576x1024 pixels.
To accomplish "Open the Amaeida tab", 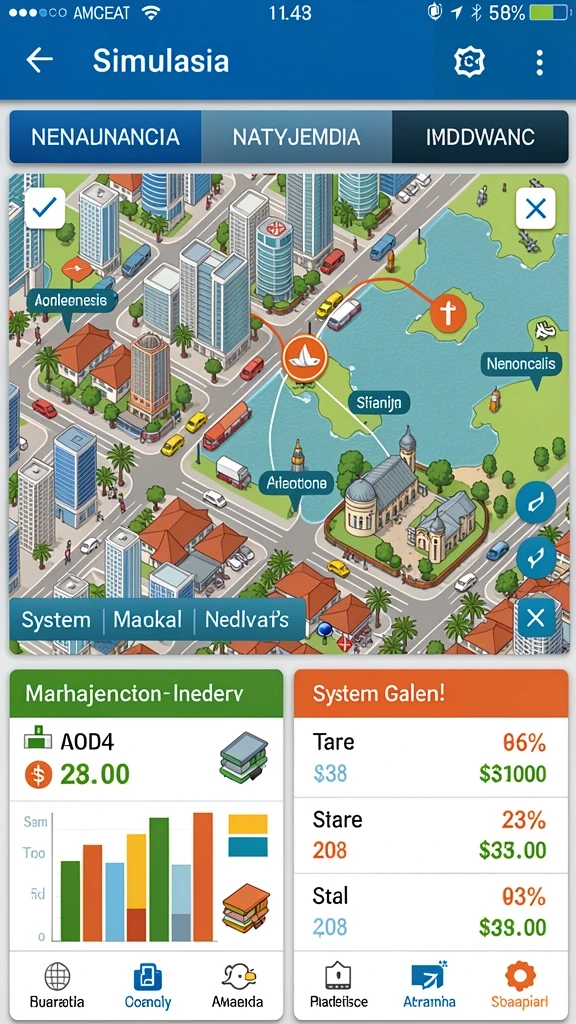I will (x=238, y=985).
